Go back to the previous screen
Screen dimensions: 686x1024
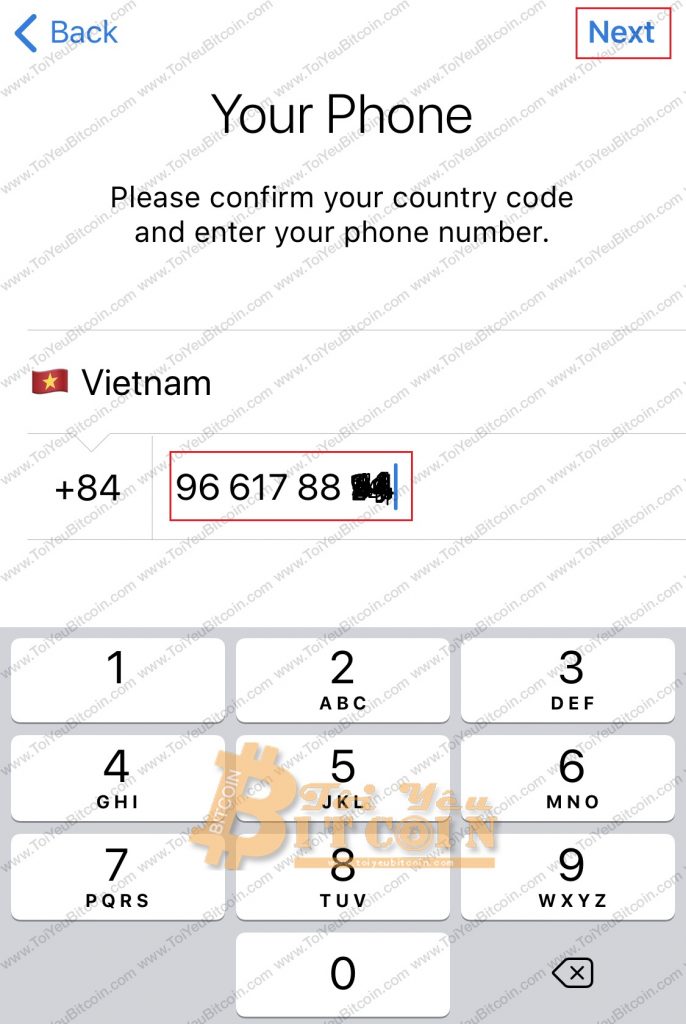[67, 33]
